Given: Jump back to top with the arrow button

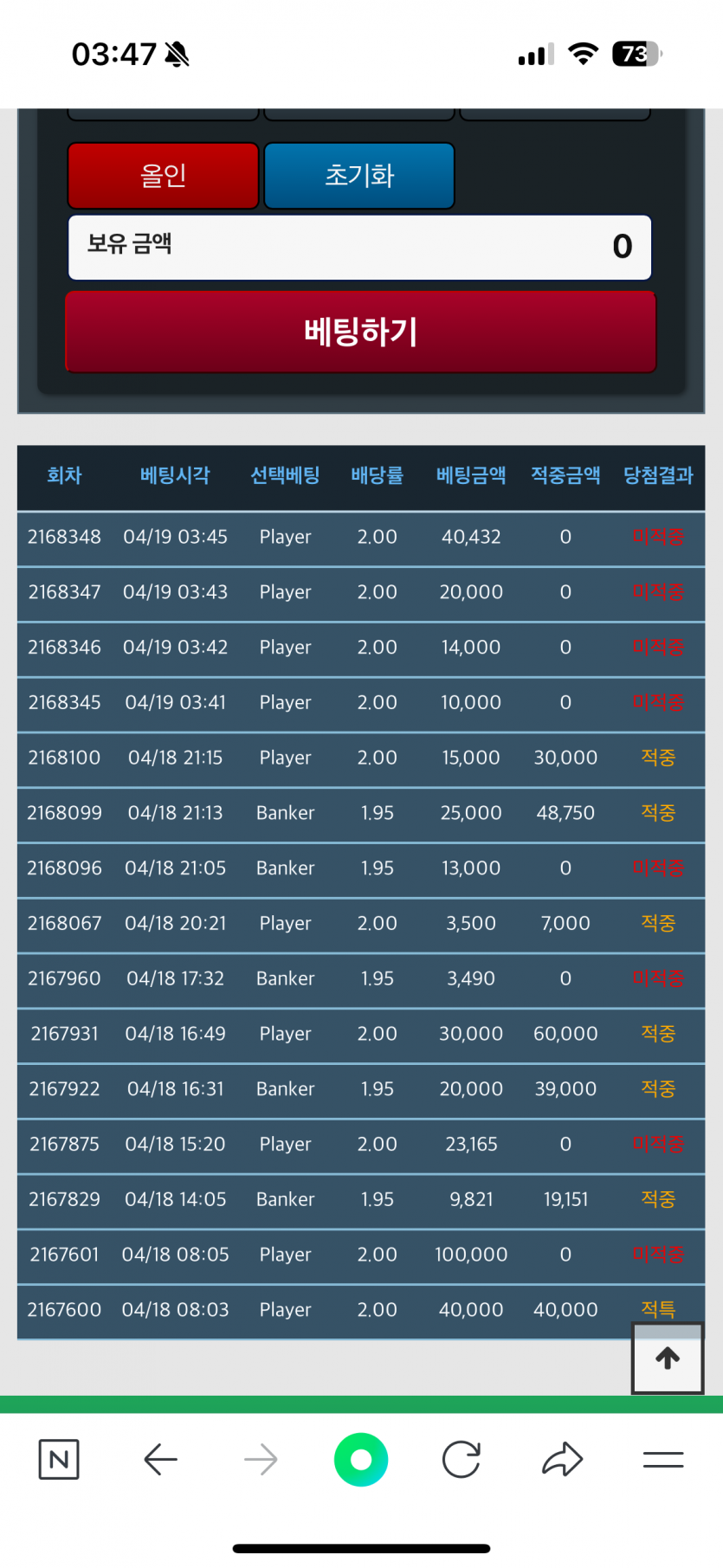Looking at the screenshot, I should tap(667, 1358).
